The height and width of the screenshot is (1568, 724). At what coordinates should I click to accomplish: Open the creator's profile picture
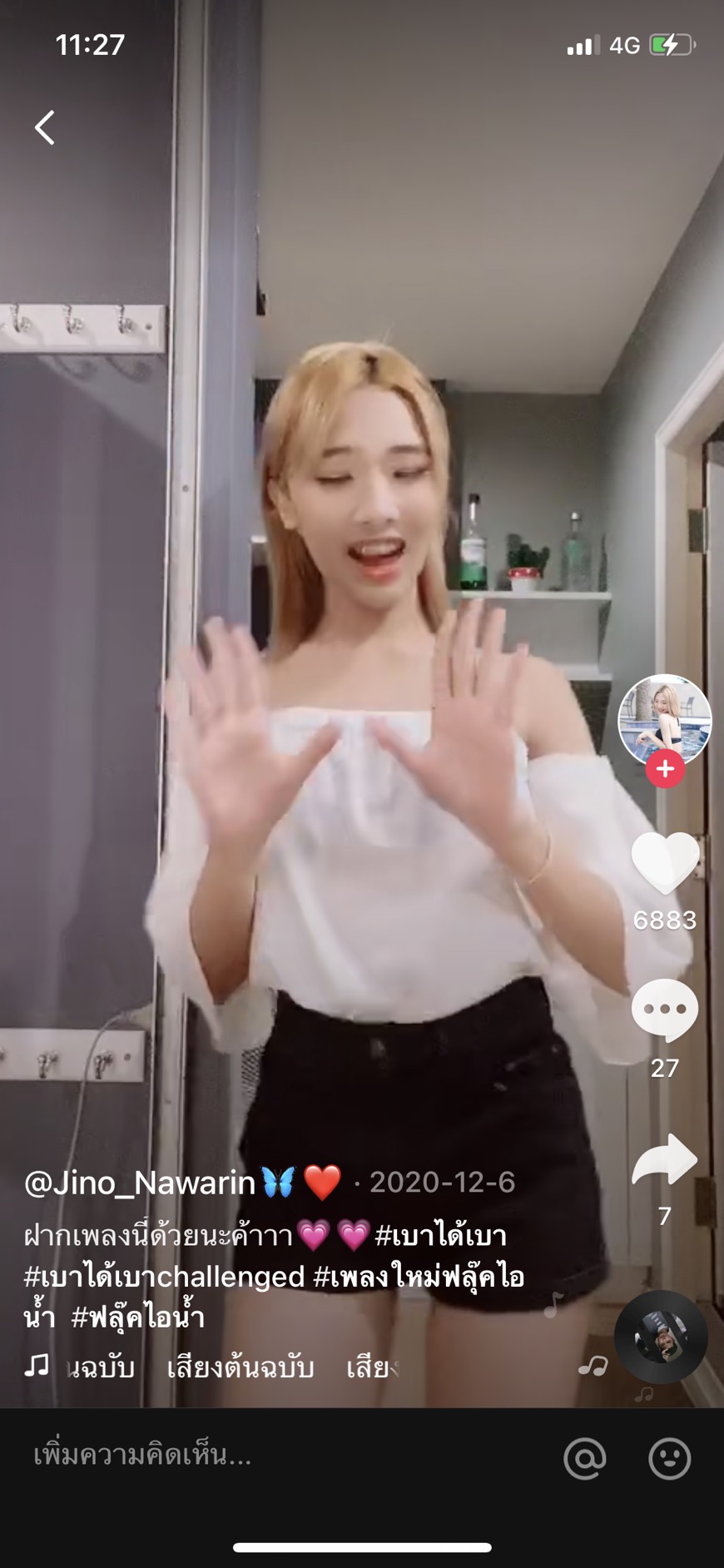point(664,720)
